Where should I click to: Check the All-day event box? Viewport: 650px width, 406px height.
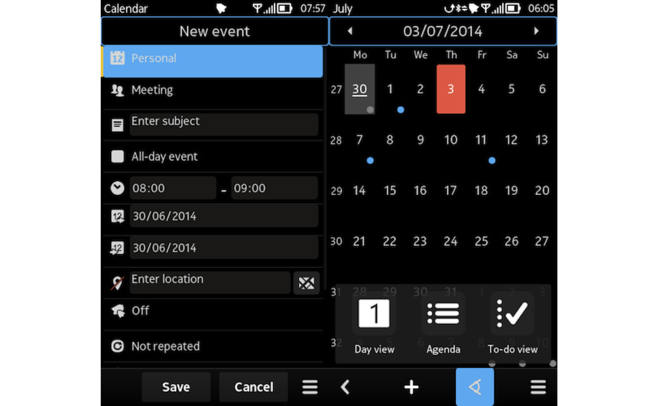click(x=118, y=157)
